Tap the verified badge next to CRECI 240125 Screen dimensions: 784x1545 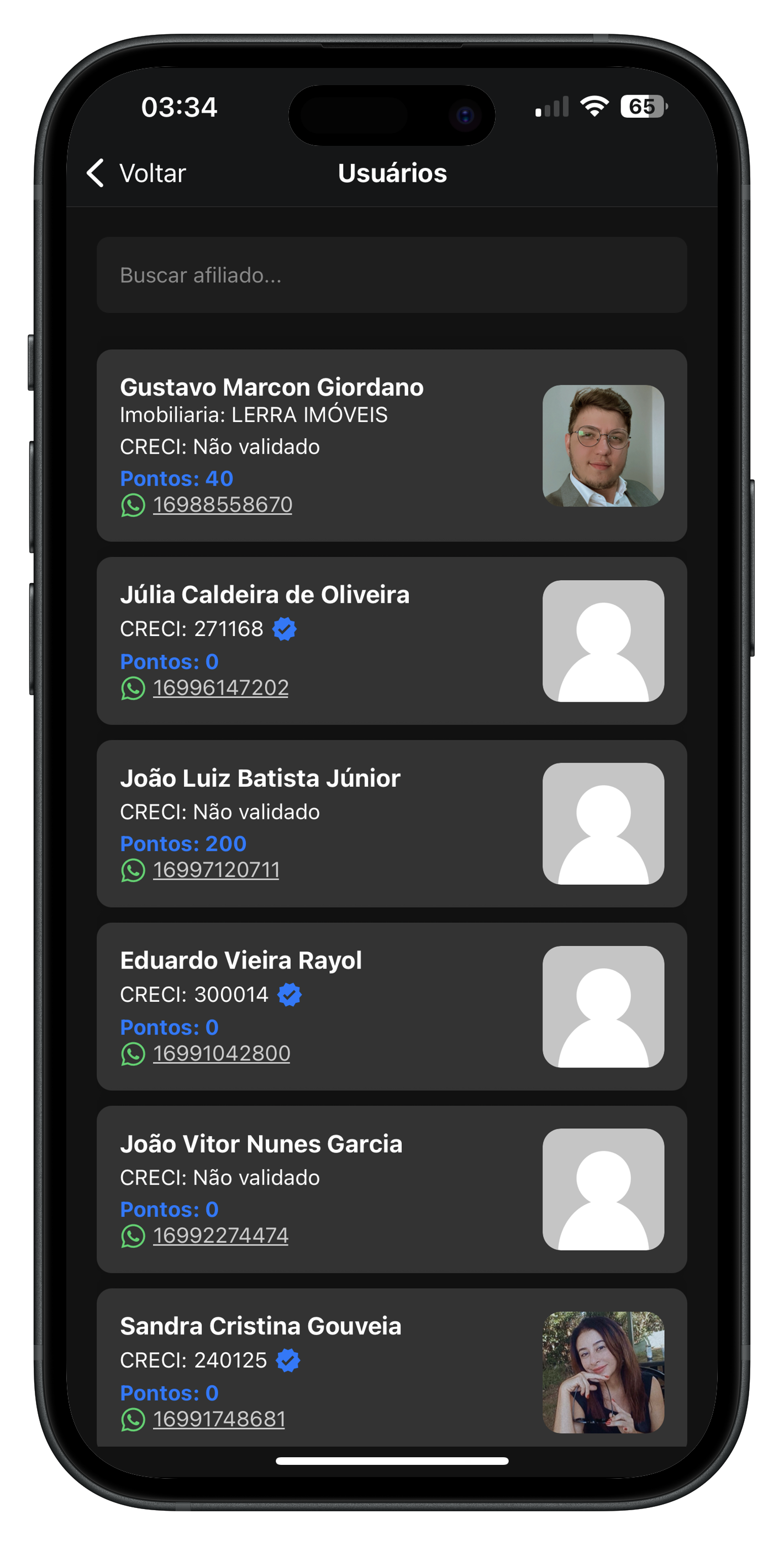pos(287,1360)
